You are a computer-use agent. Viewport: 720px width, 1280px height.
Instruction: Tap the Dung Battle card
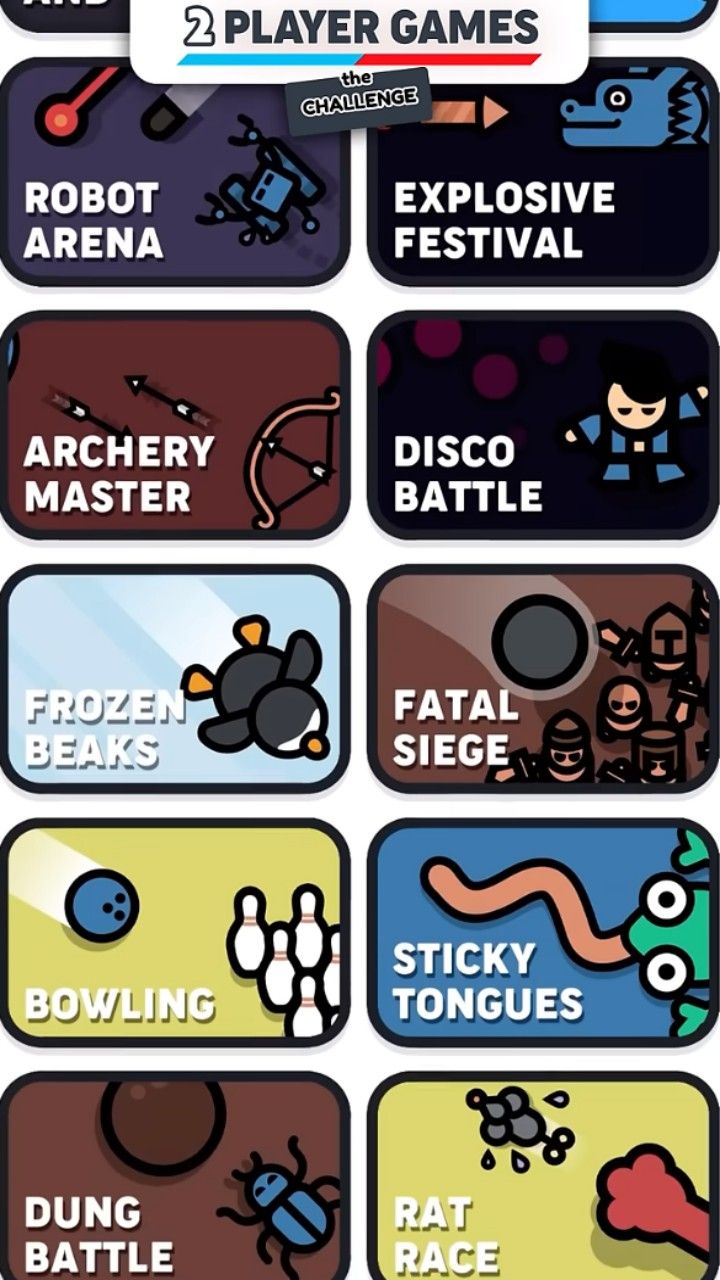175,1180
